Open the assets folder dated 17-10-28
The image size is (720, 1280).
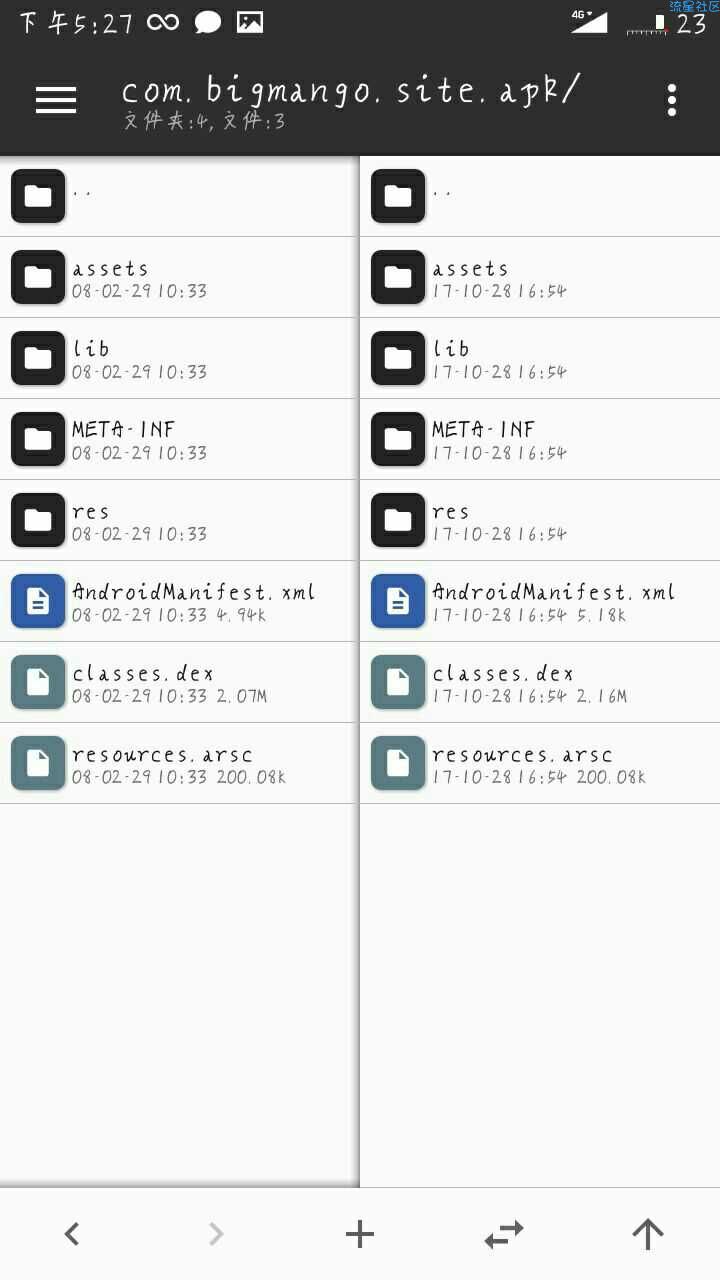540,278
